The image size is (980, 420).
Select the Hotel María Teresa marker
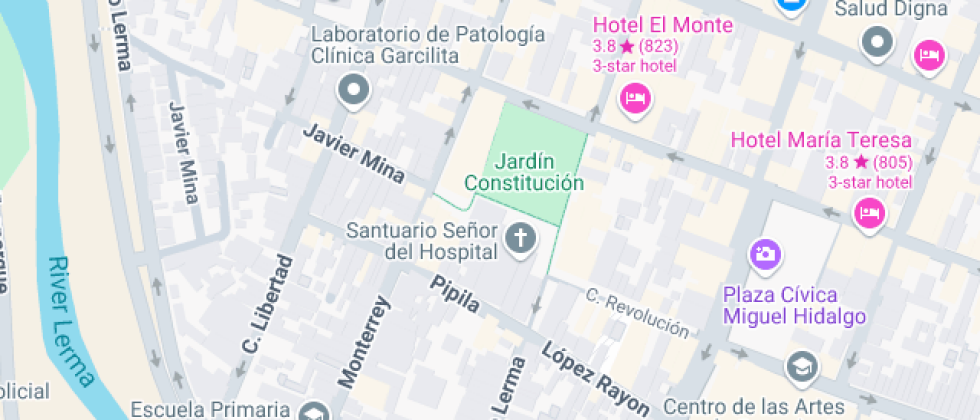pyautogui.click(x=869, y=212)
